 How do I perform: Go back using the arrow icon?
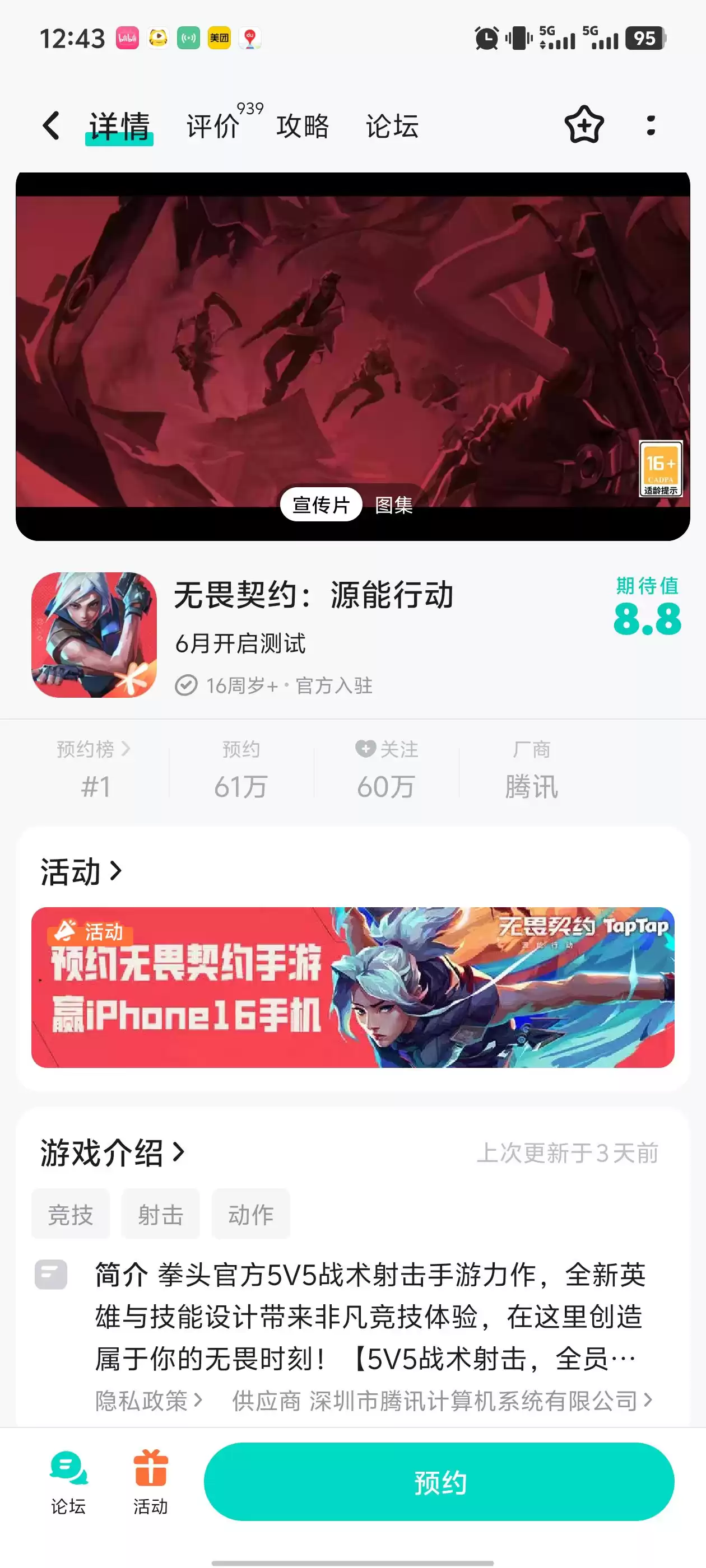[52, 126]
